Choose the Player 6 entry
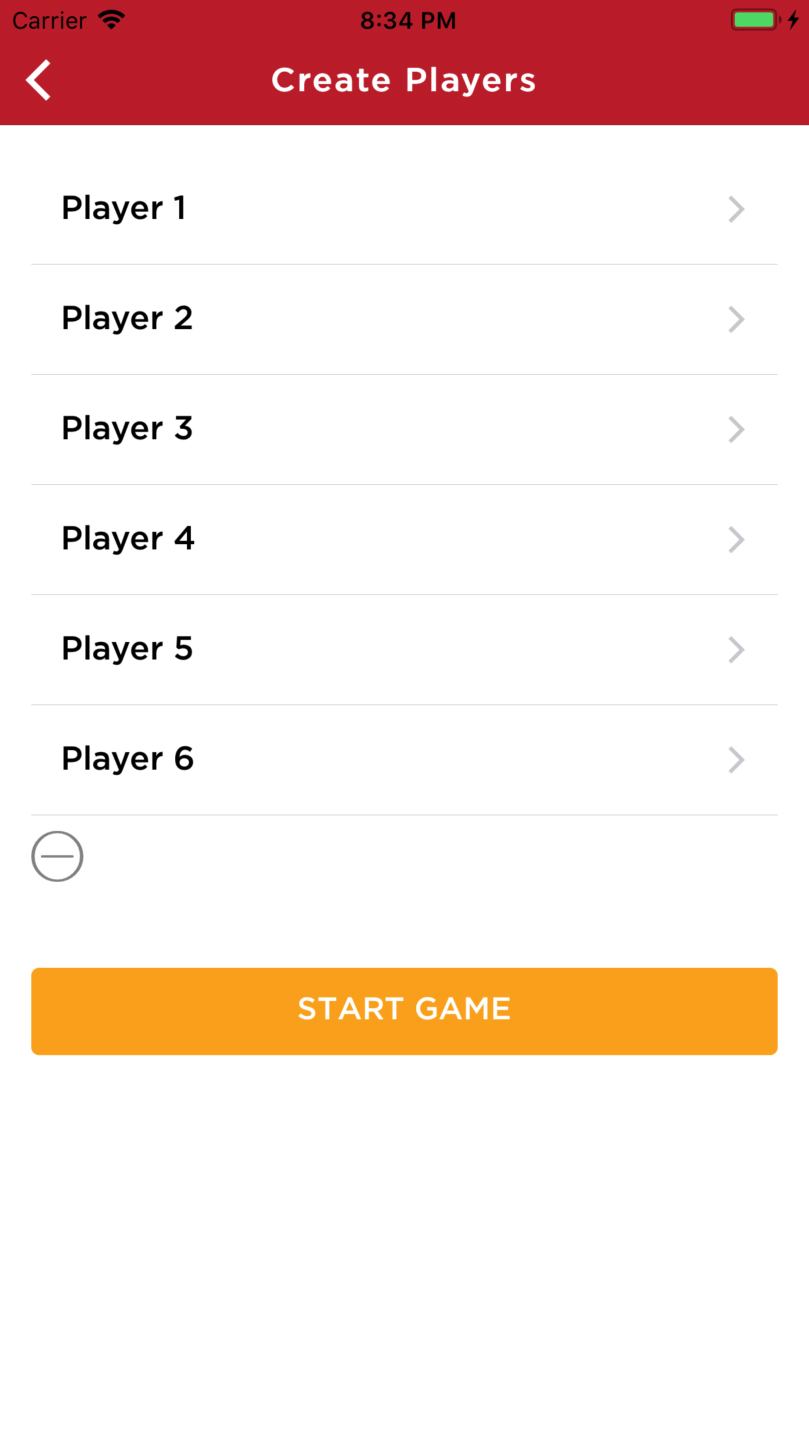809x1439 pixels. click(x=404, y=760)
